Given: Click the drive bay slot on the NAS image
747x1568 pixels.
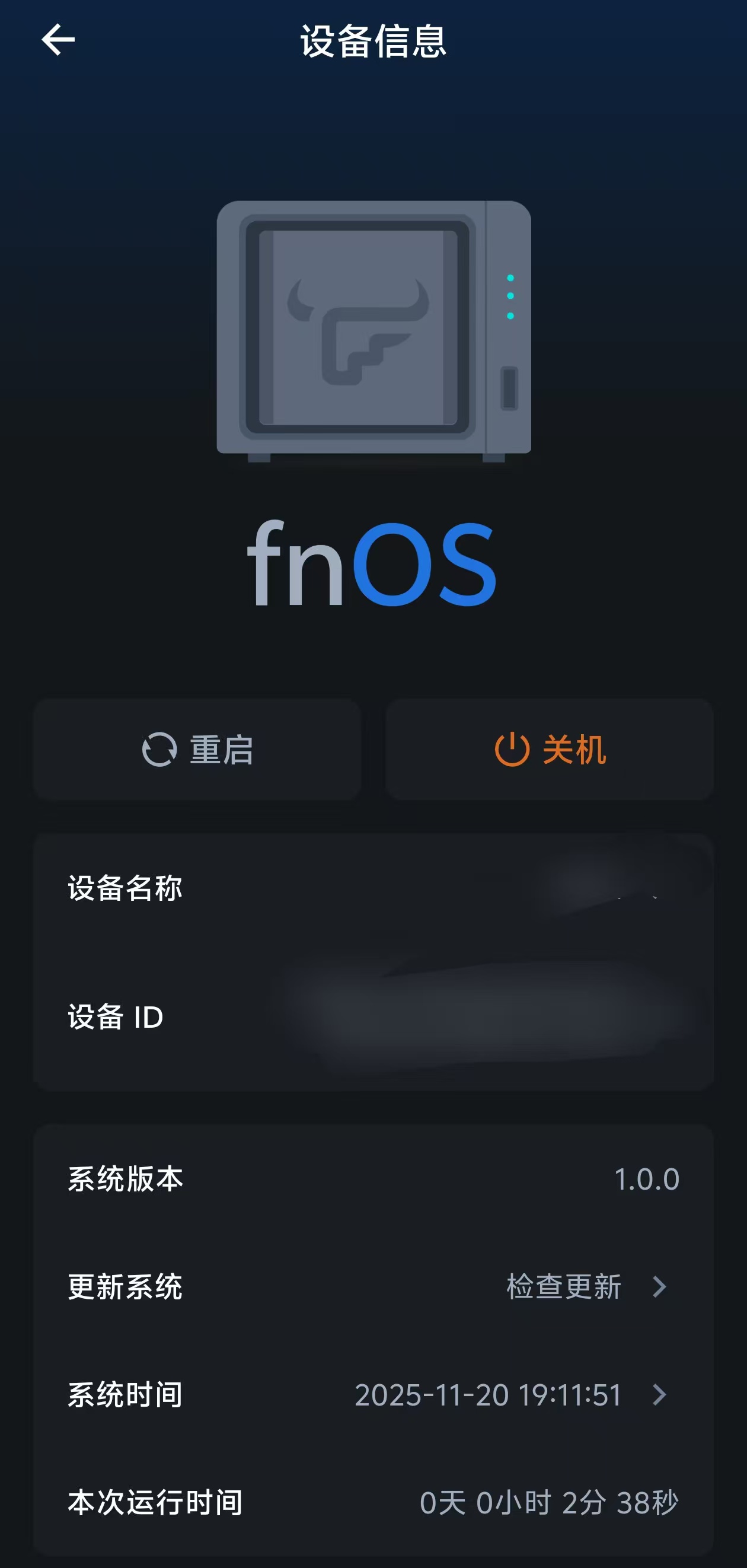Looking at the screenshot, I should (x=509, y=387).
